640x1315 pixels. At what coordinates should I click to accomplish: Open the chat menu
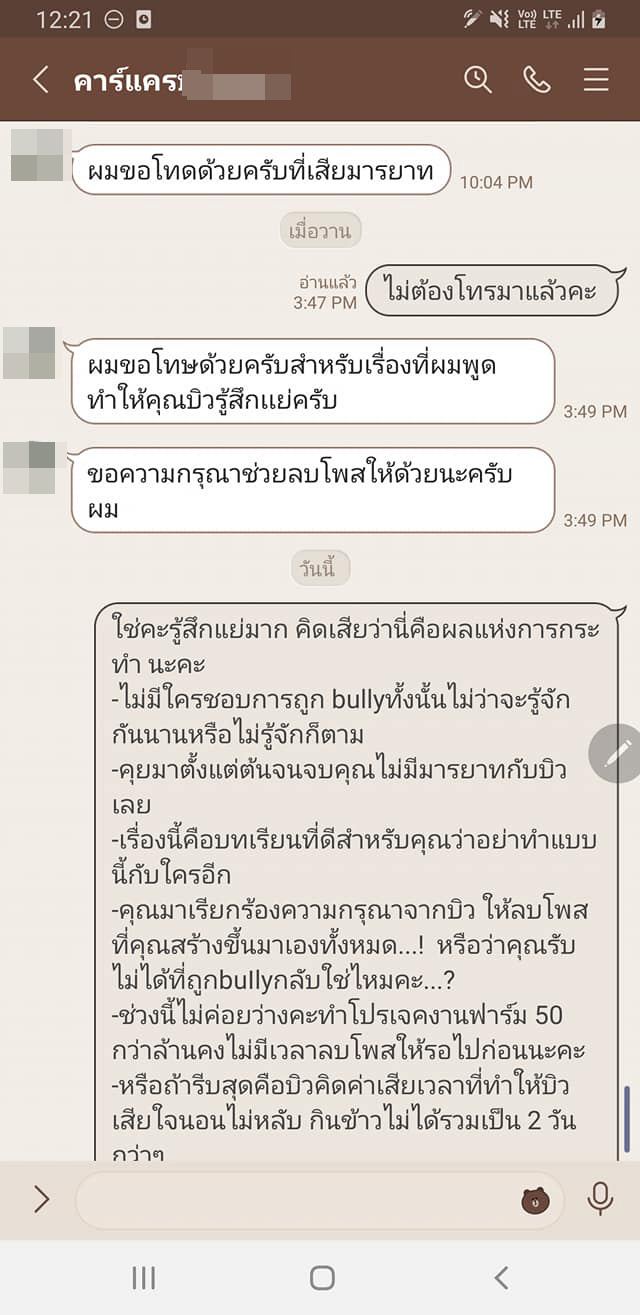tap(596, 81)
